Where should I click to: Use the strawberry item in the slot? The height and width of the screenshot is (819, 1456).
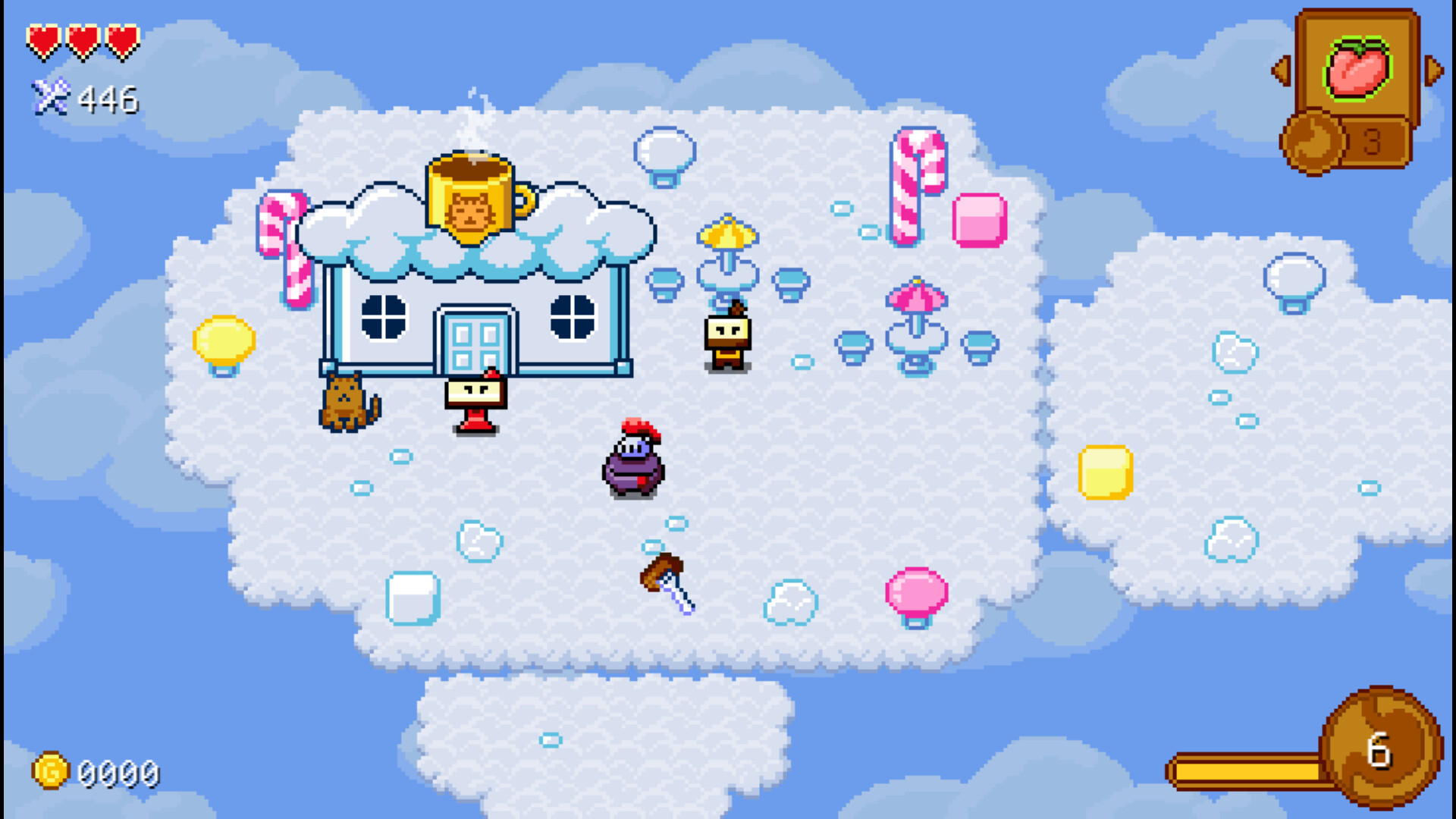(1357, 69)
